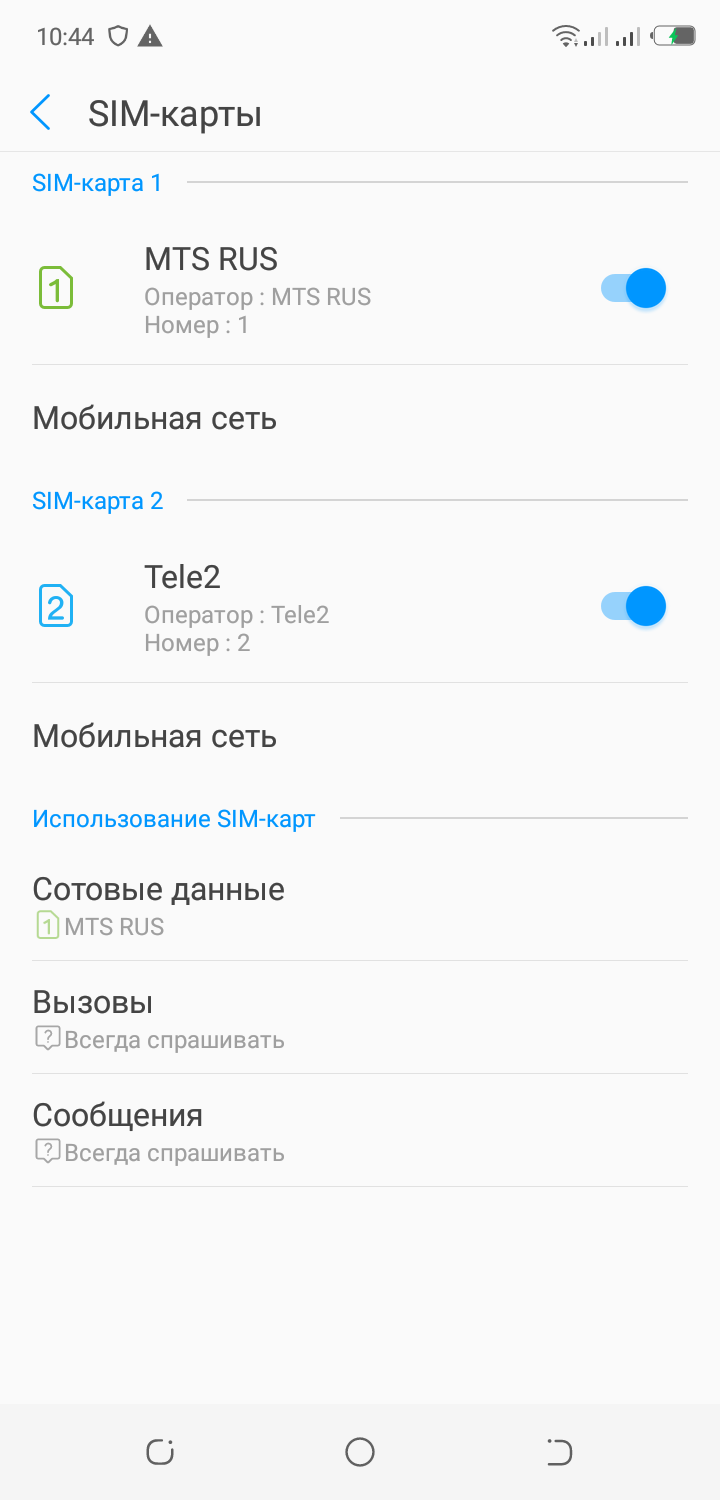Image resolution: width=720 pixels, height=1500 pixels.
Task: Choose SIM for Сотовые данные
Action: (x=158, y=905)
